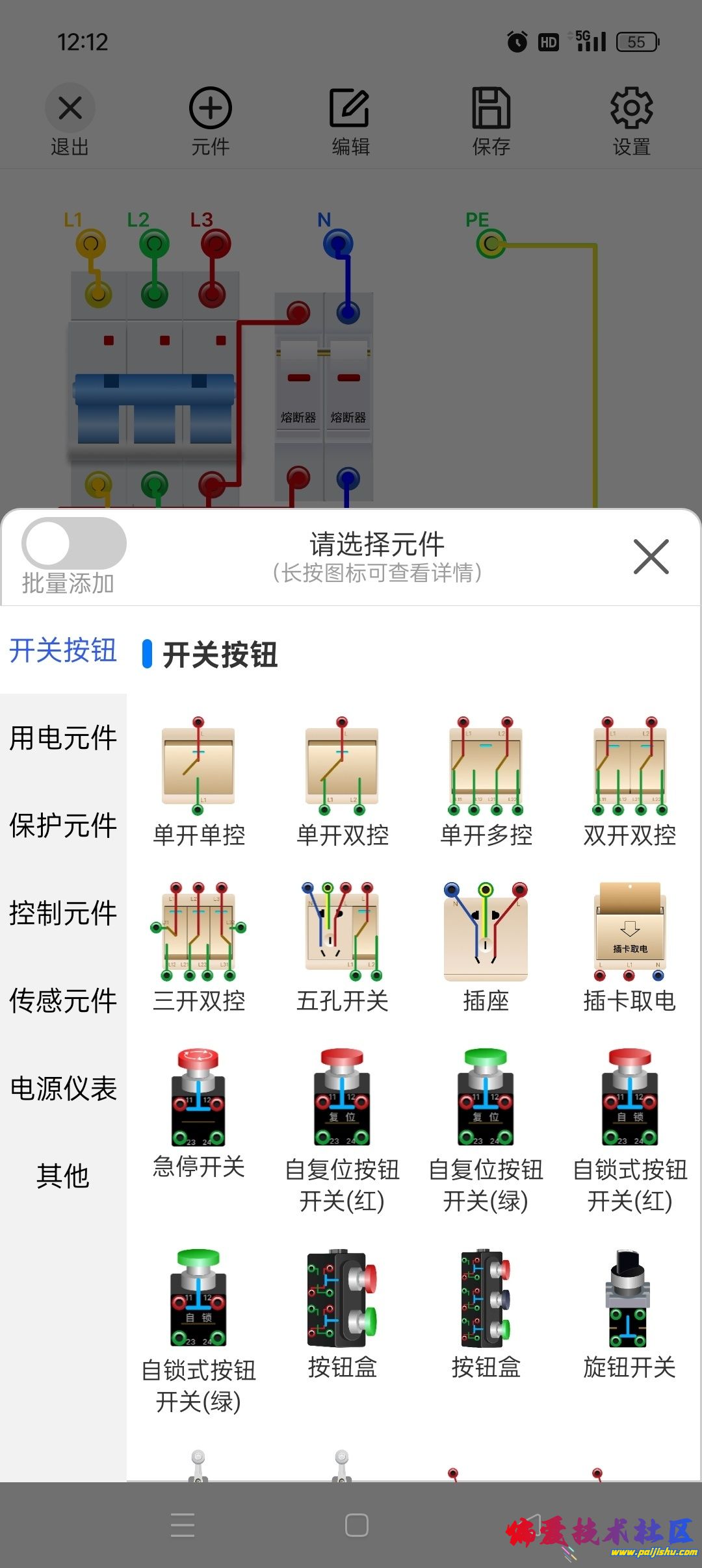Show the 电源仪表 category

click(x=63, y=1089)
